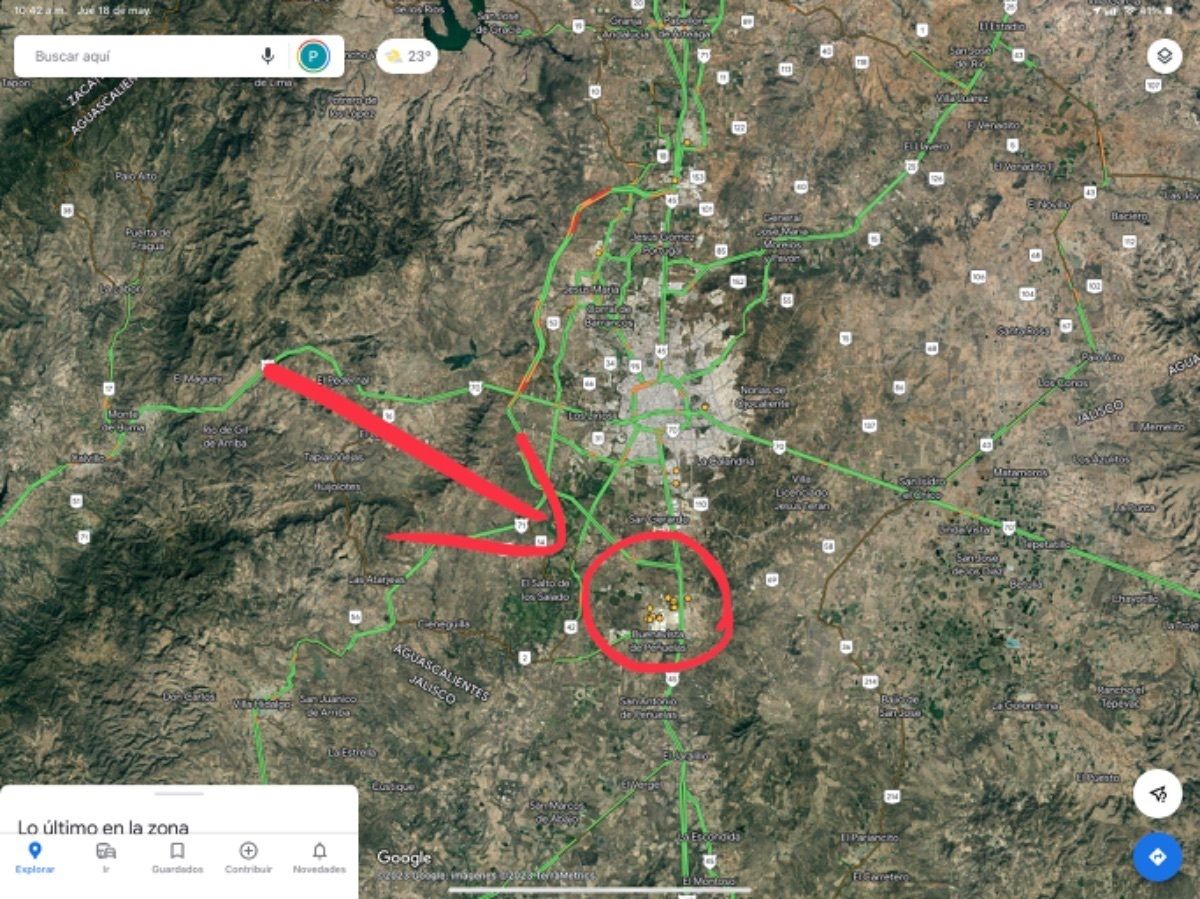The width and height of the screenshot is (1200, 899).
Task: Switch to the Guardados tab
Action: pyautogui.click(x=177, y=857)
